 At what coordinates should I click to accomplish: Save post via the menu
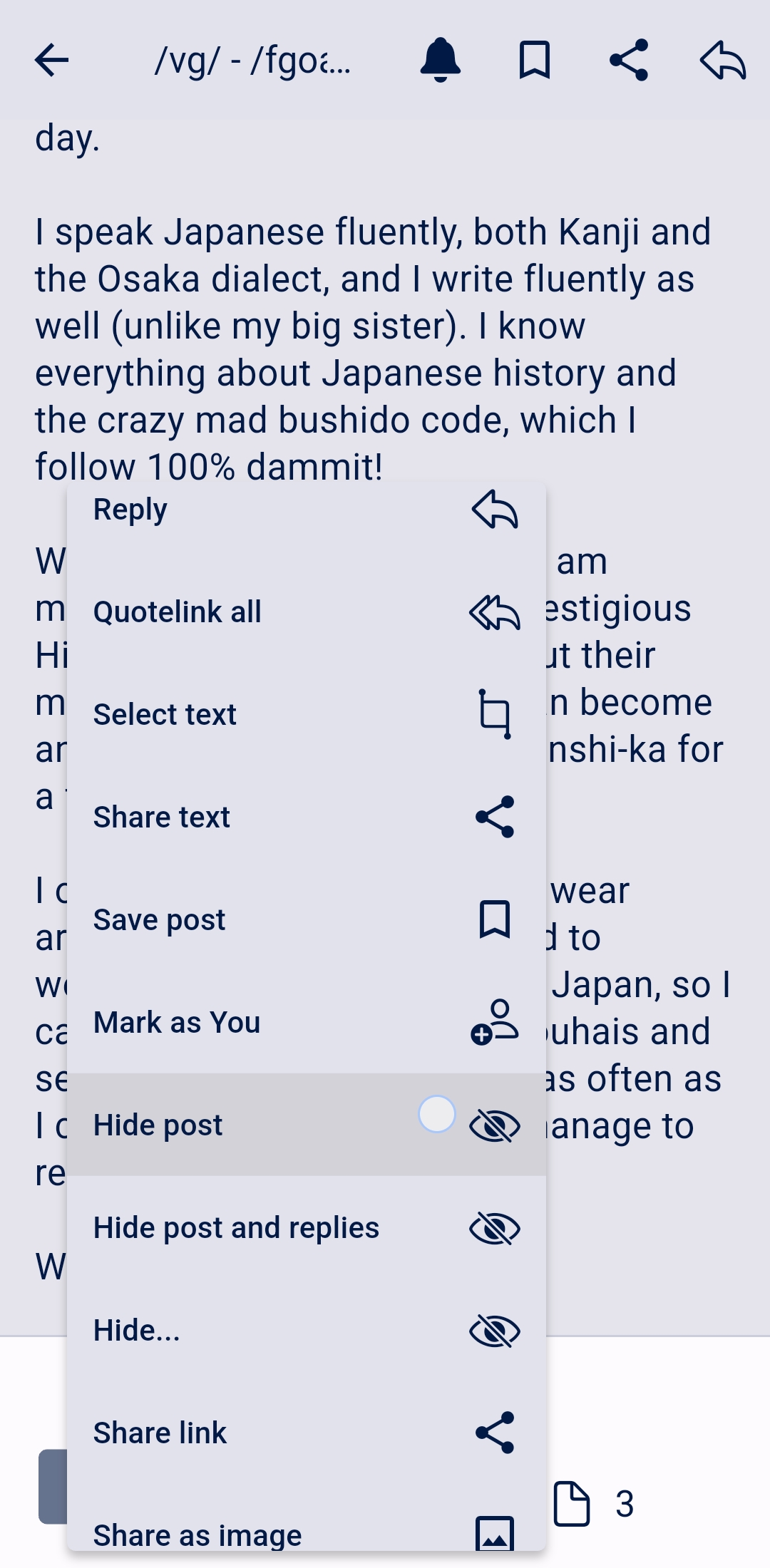tap(307, 920)
